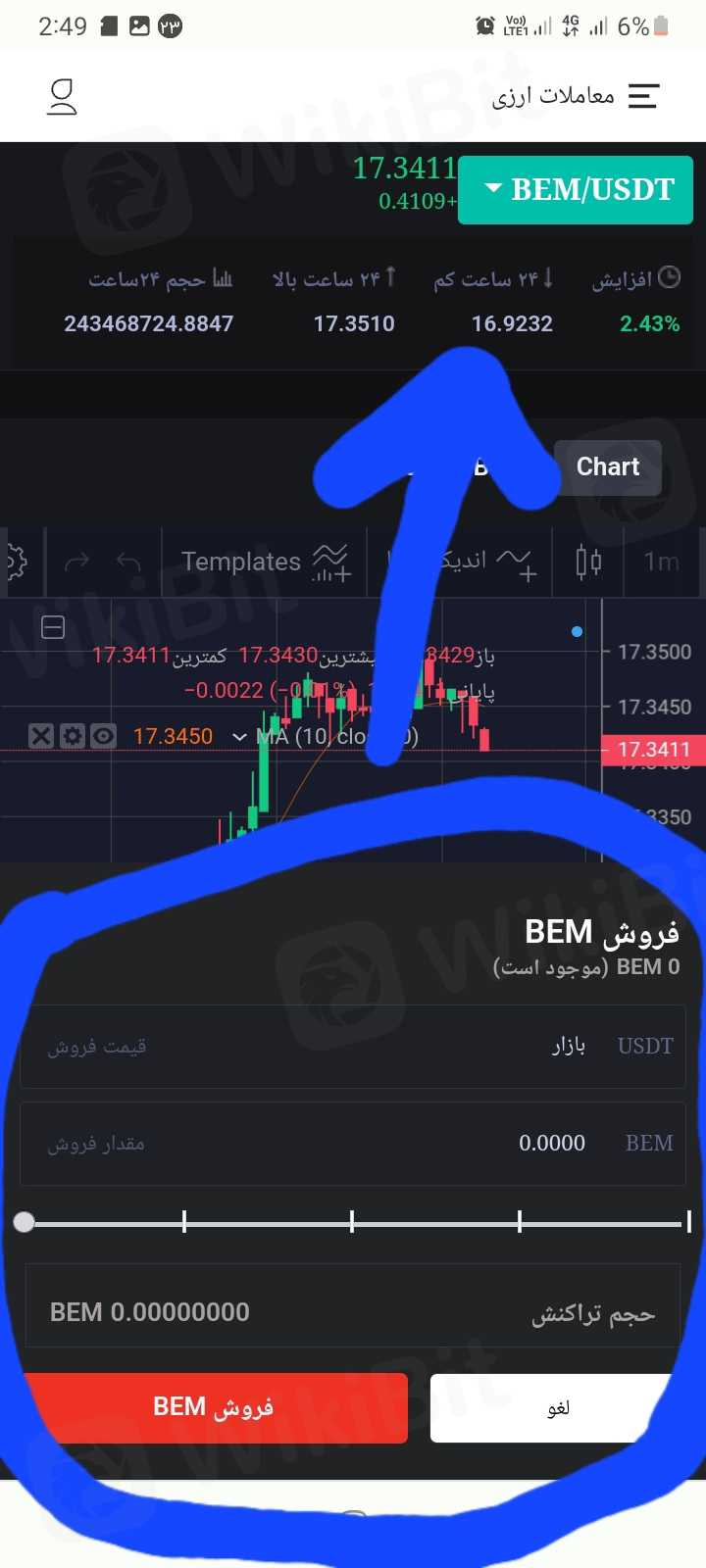Redo the chart change
The height and width of the screenshot is (1568, 706).
point(76,562)
